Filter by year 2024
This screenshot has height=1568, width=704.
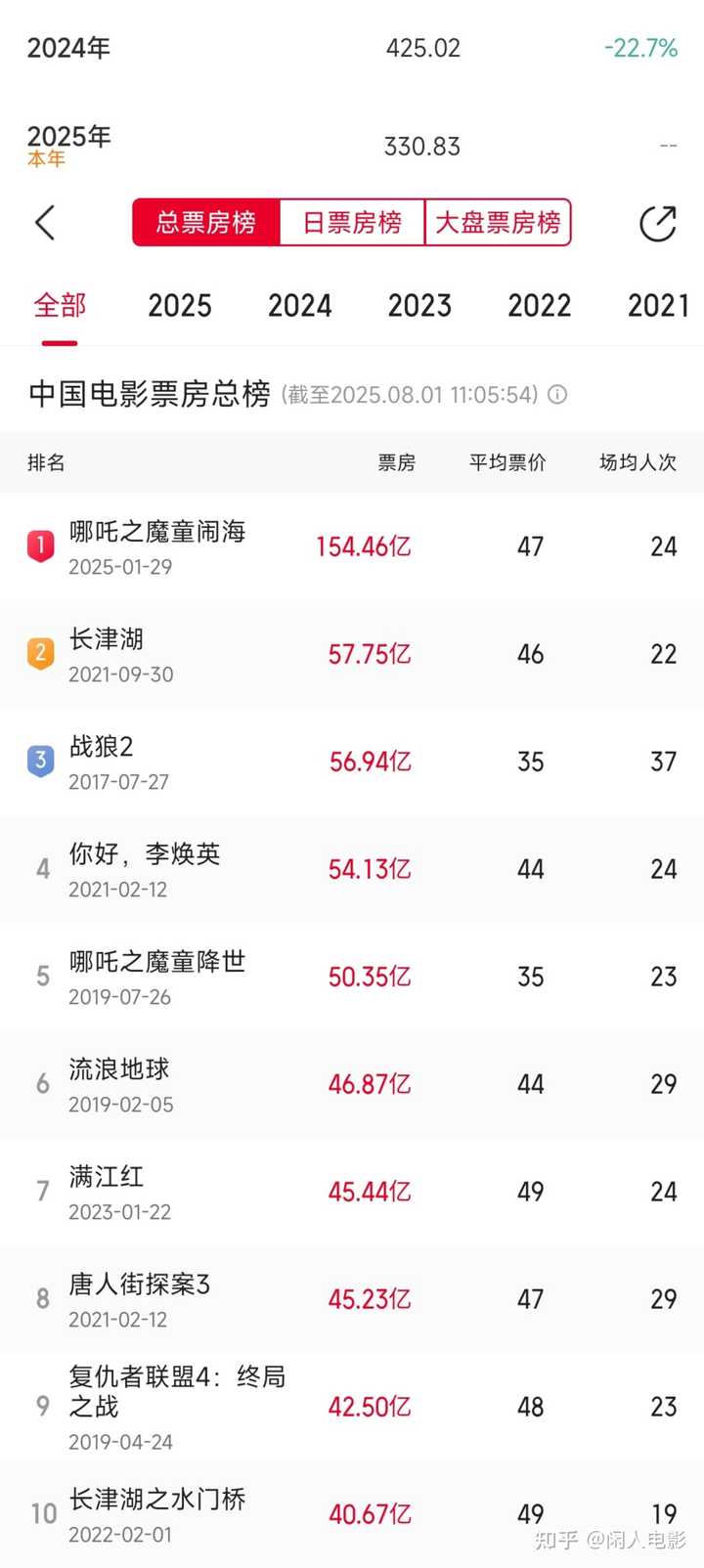pos(300,305)
